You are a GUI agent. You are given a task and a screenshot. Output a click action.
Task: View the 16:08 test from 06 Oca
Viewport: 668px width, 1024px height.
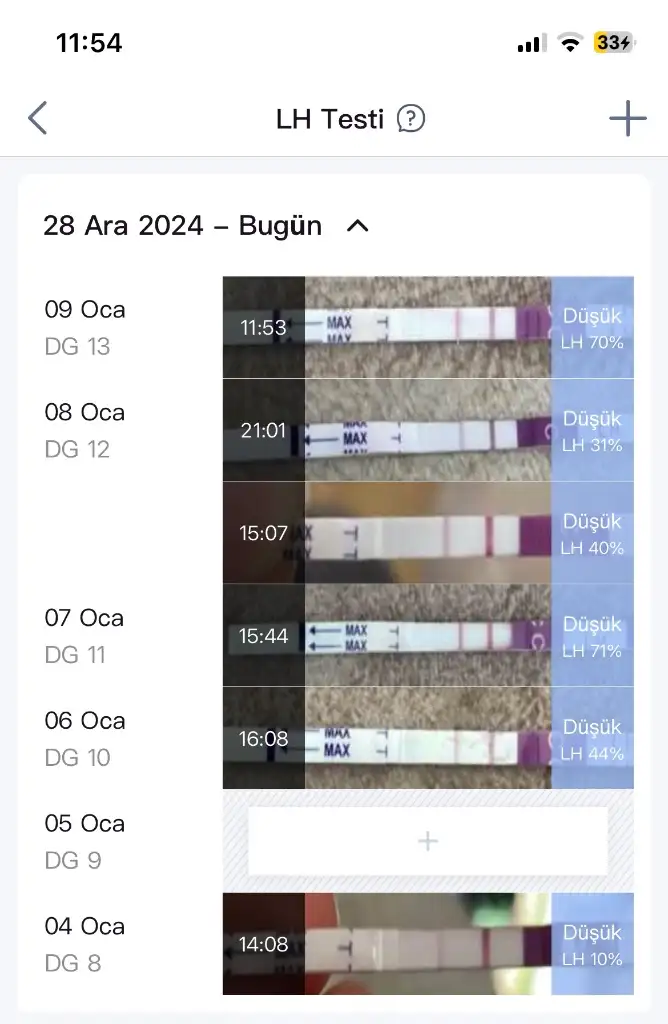coord(428,740)
